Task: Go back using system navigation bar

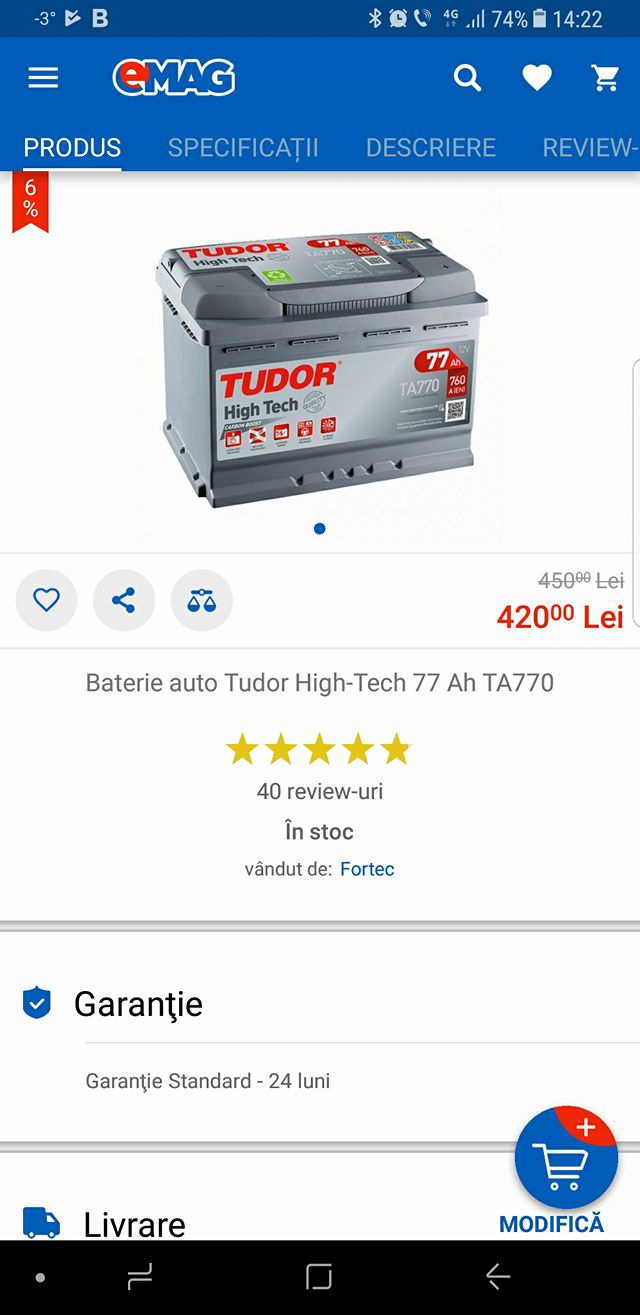Action: point(497,1276)
